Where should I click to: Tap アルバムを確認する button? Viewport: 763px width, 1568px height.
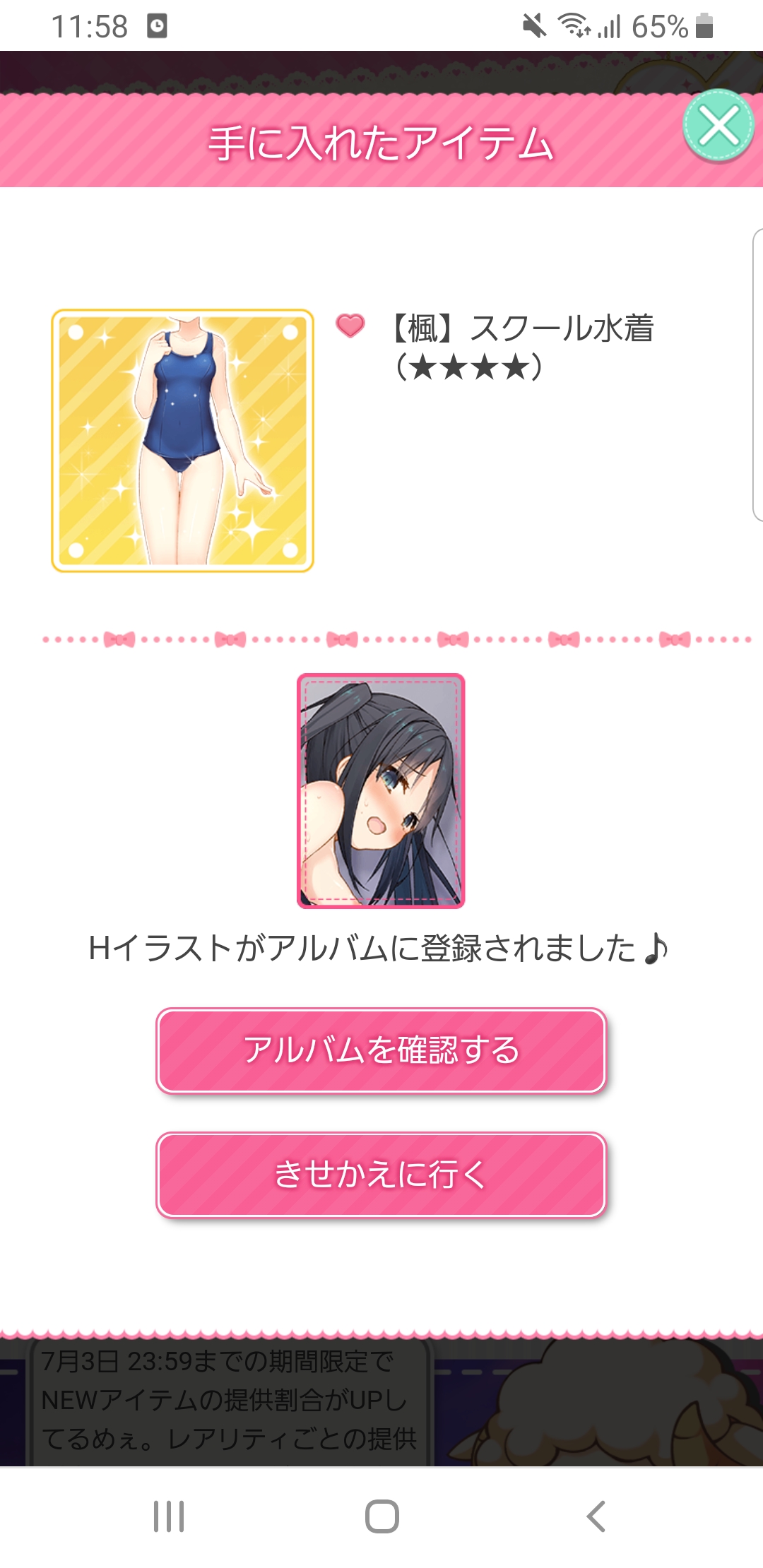[381, 1050]
